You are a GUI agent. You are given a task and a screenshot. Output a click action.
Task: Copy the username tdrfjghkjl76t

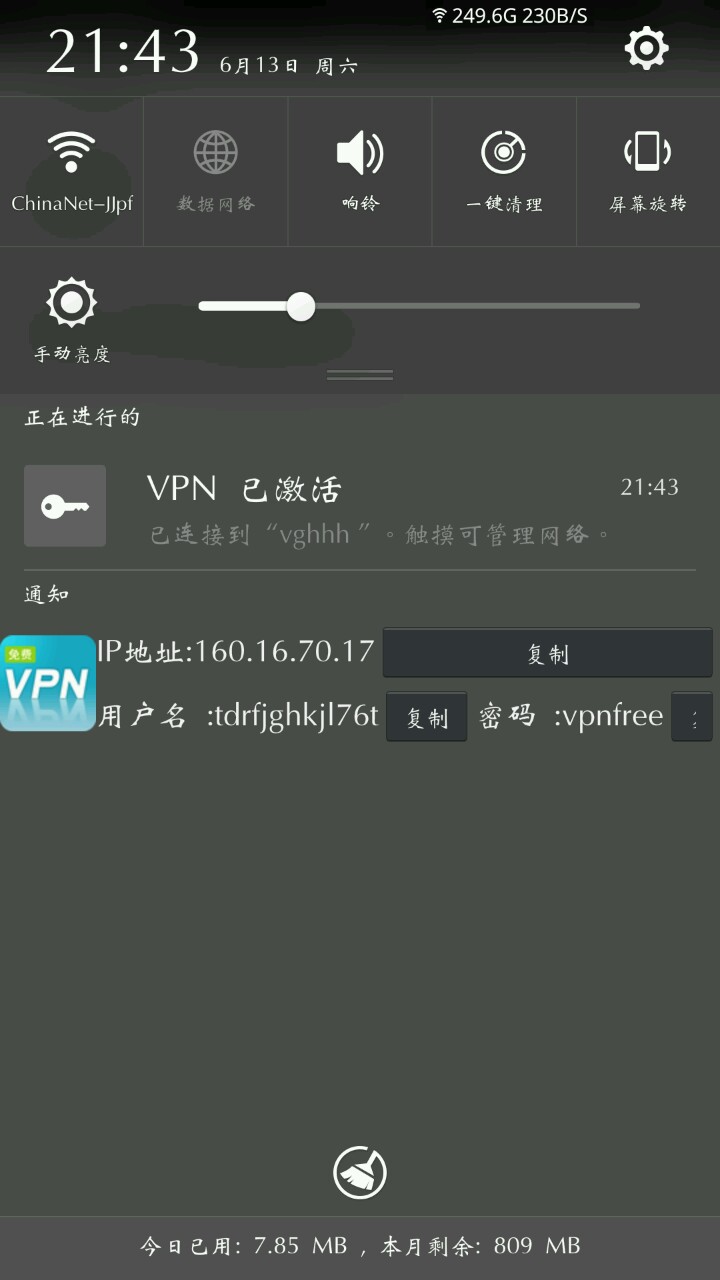click(426, 717)
